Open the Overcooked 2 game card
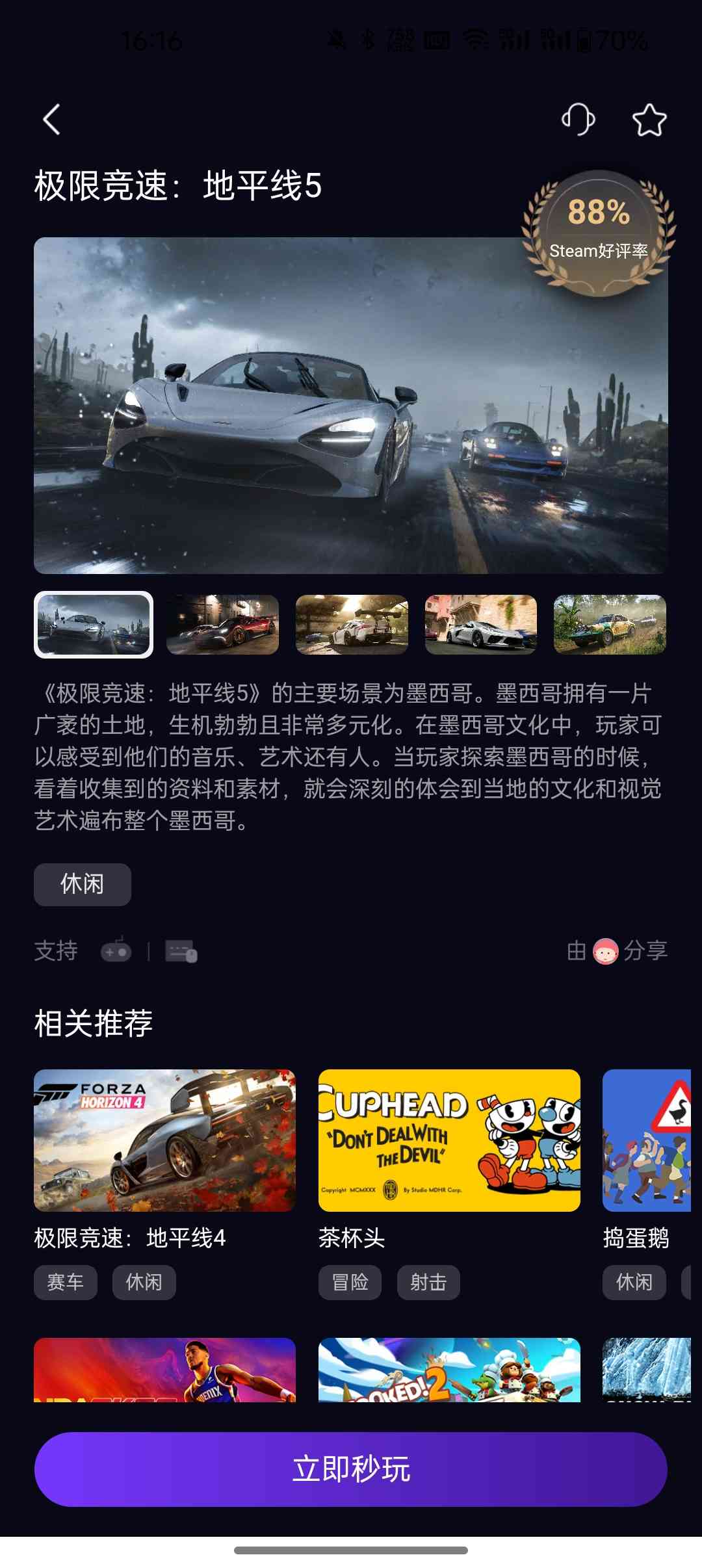The width and height of the screenshot is (702, 1568). (449, 1370)
